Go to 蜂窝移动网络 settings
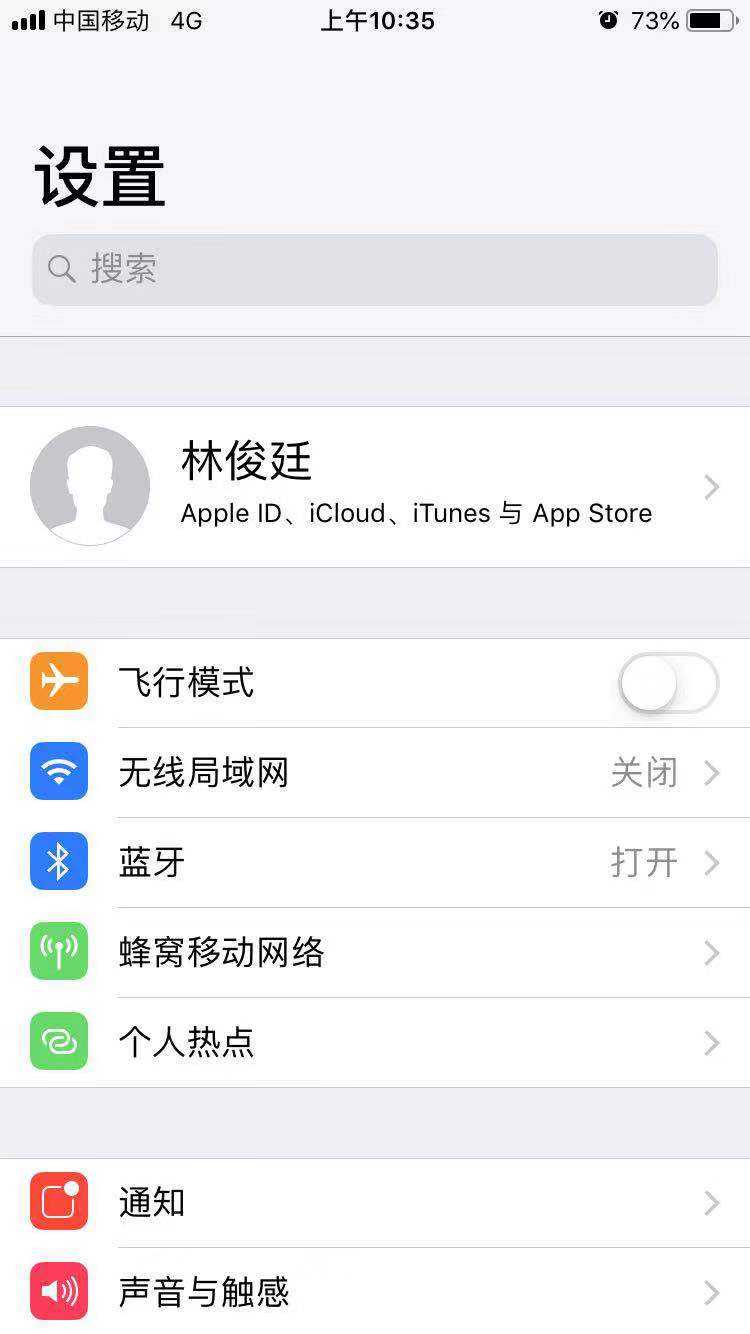This screenshot has width=750, height=1334. (x=375, y=953)
